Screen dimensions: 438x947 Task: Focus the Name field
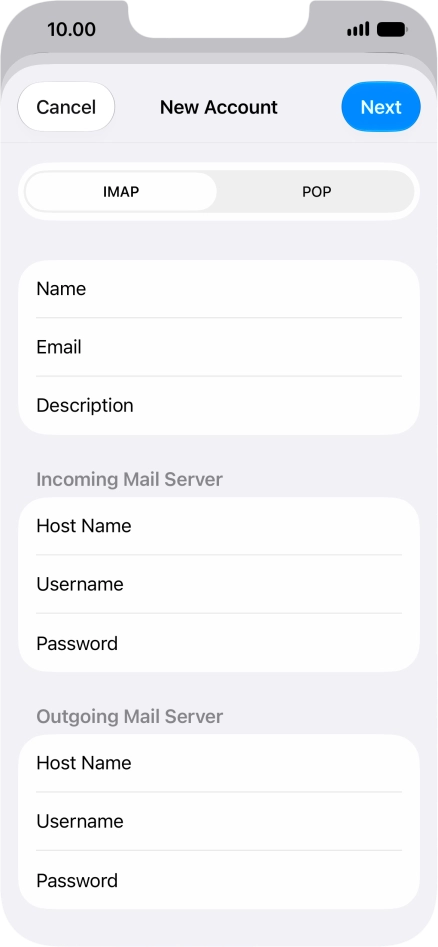219,289
